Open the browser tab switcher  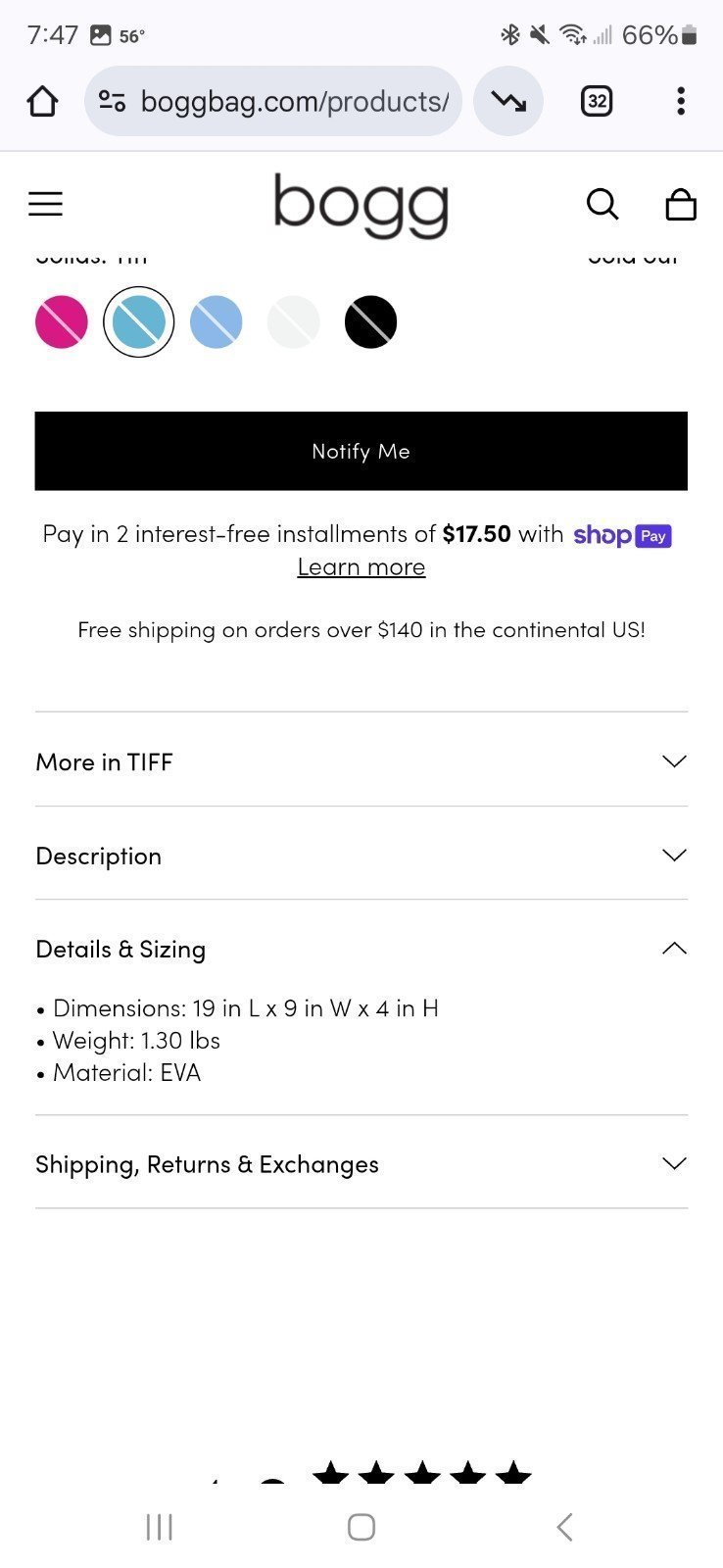[x=597, y=101]
